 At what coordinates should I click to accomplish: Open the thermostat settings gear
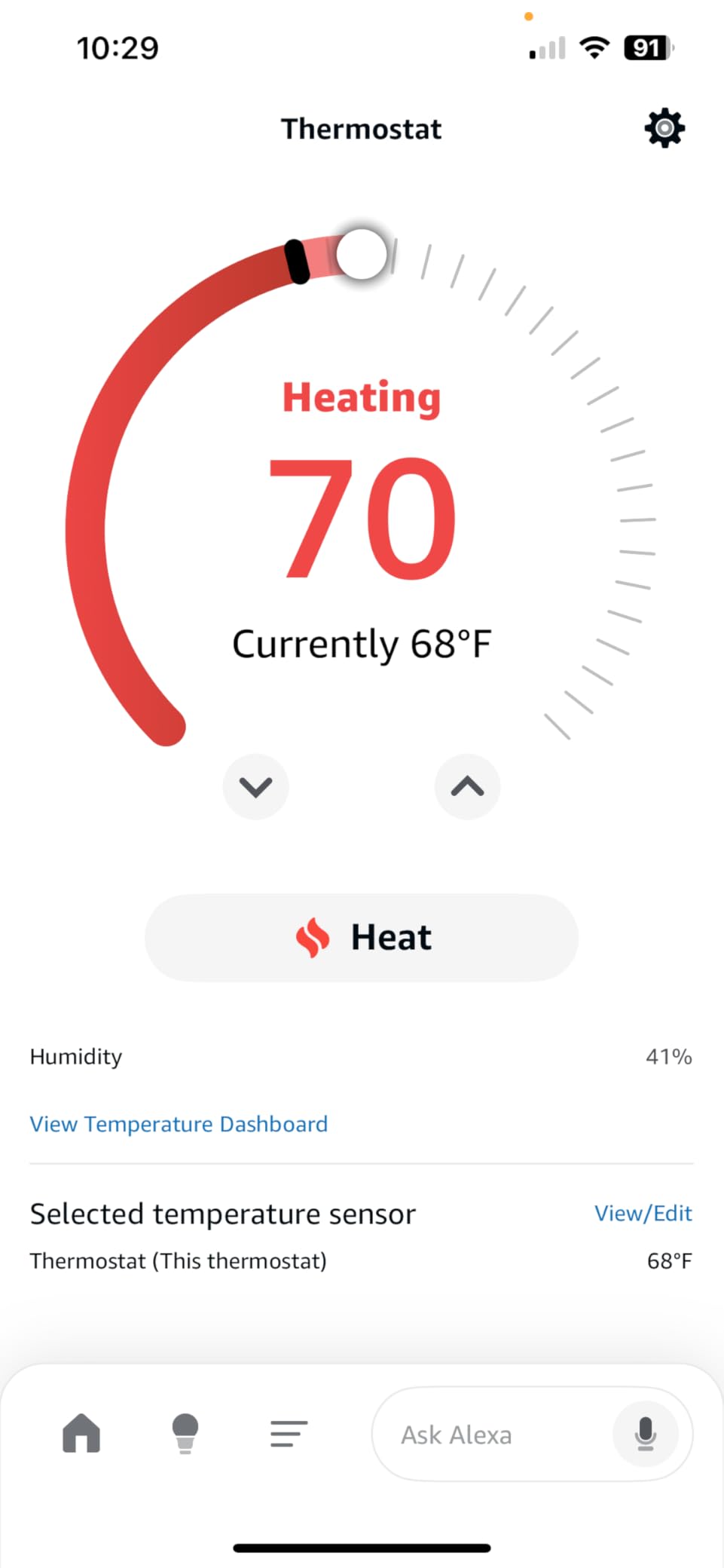click(x=663, y=128)
